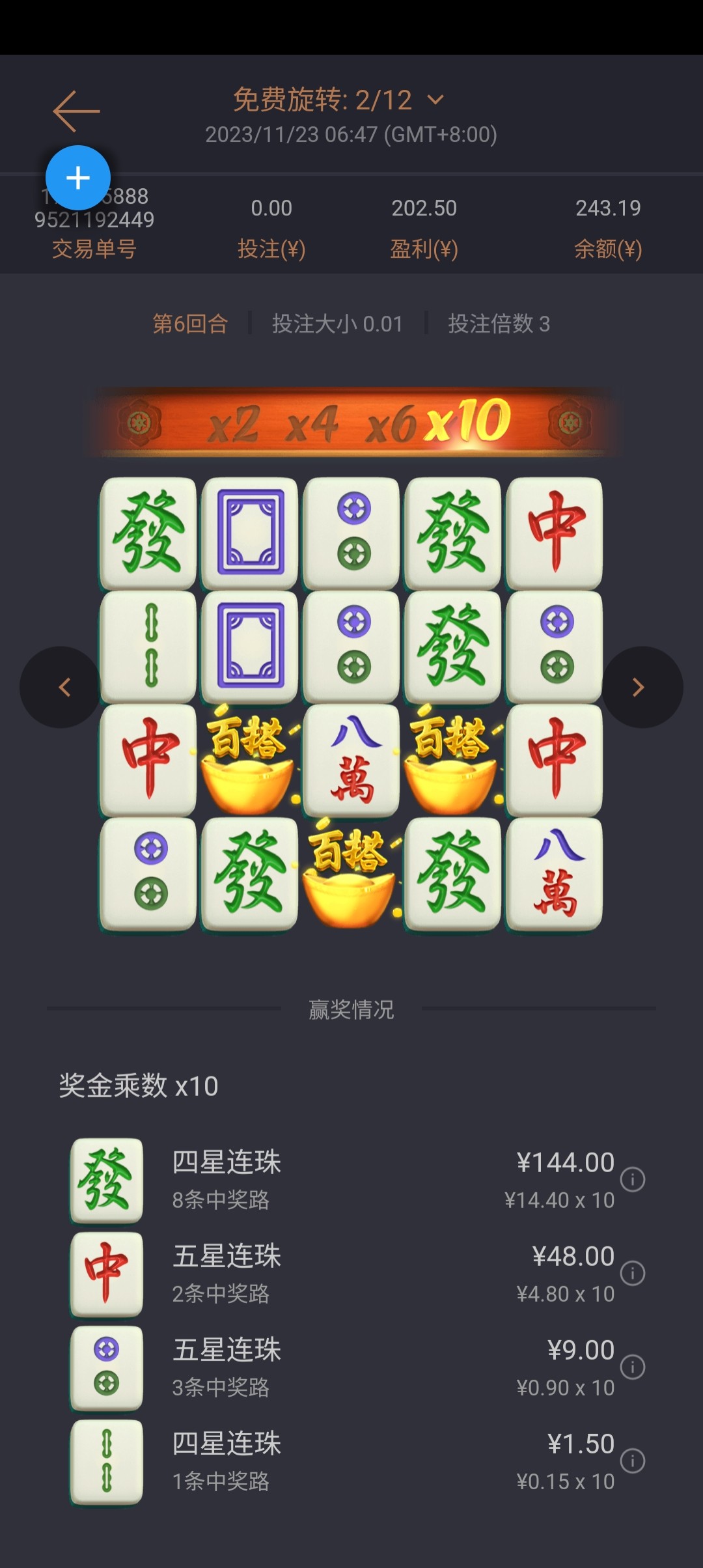Tap the blue plus floating button
The image size is (703, 1568).
coord(78,178)
